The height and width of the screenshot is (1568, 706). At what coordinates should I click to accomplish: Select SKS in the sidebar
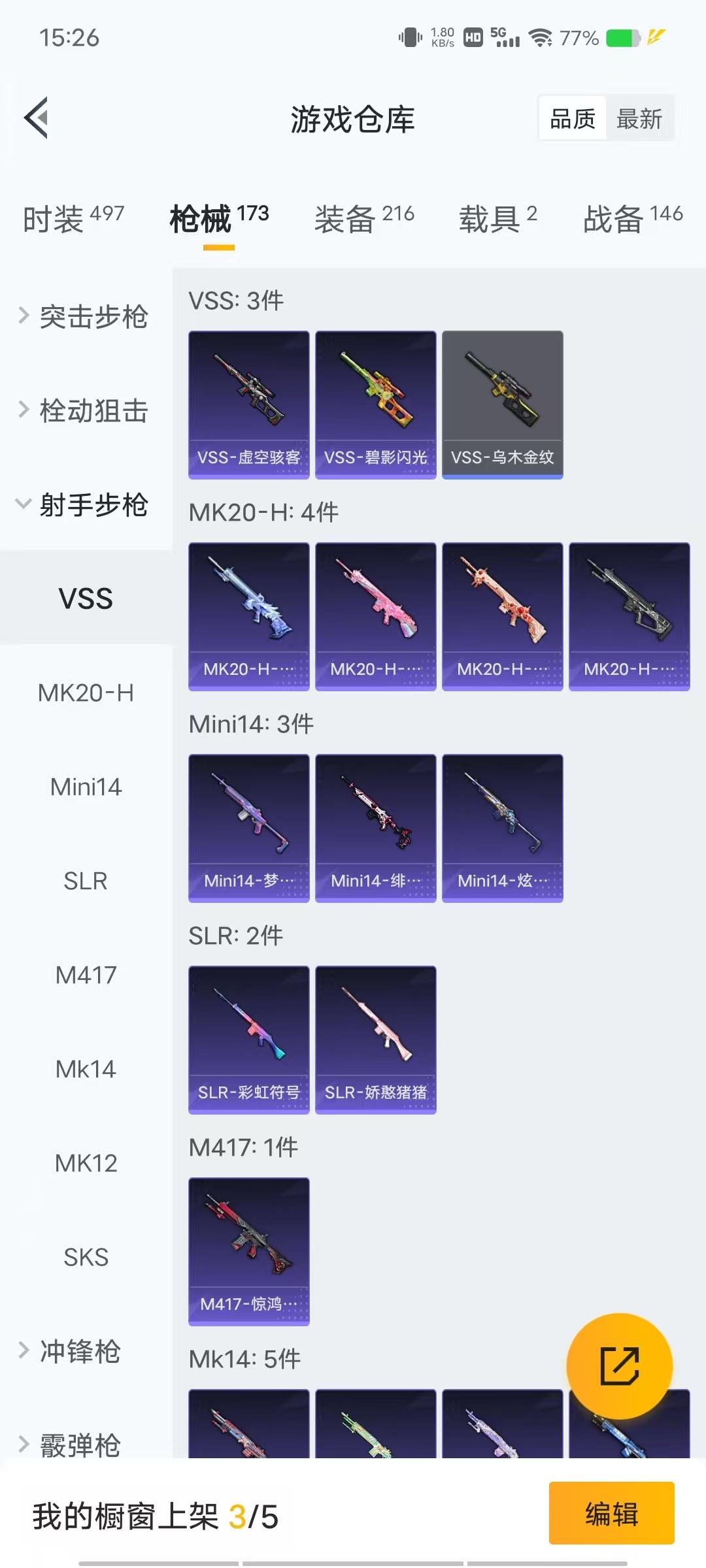(86, 1258)
